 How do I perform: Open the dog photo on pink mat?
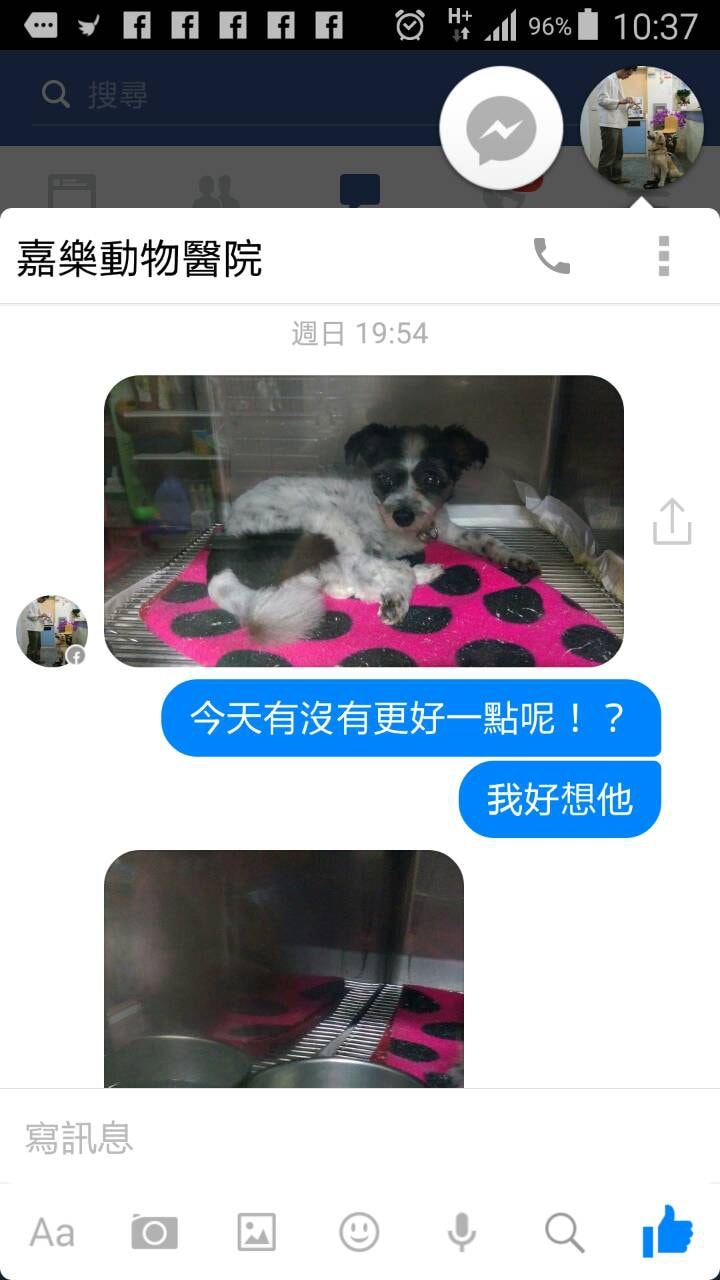click(364, 521)
